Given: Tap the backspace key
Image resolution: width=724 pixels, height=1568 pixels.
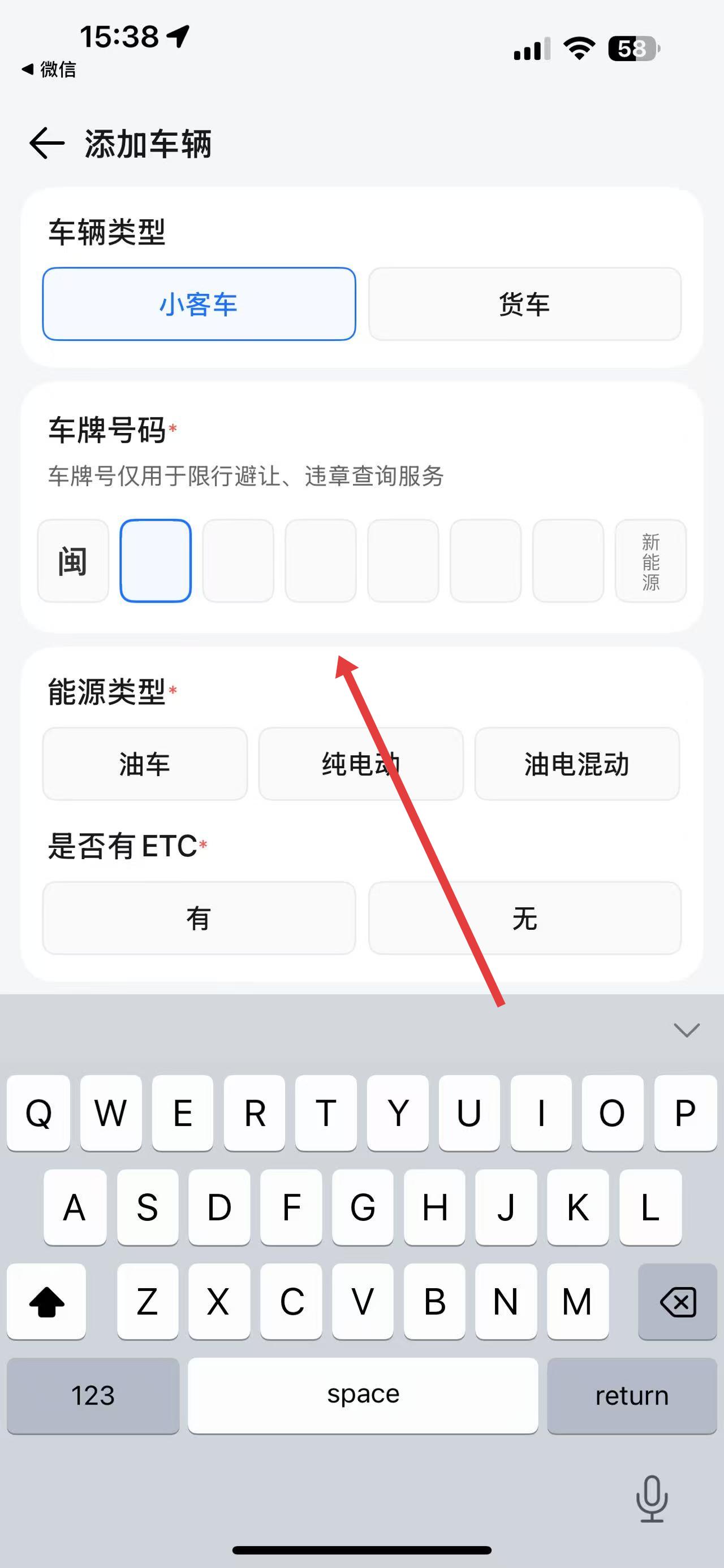Looking at the screenshot, I should pyautogui.click(x=677, y=1301).
